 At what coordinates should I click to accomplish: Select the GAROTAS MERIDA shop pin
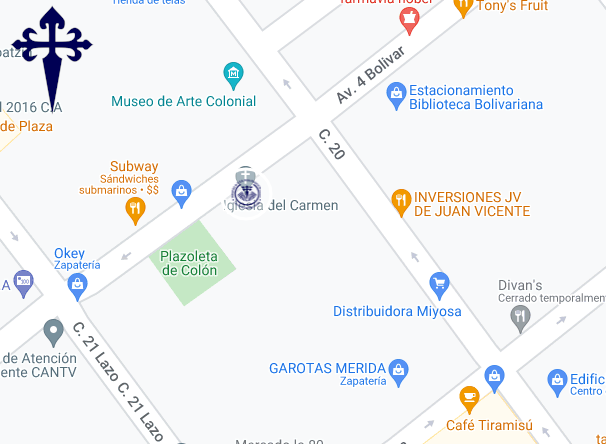pyautogui.click(x=399, y=369)
